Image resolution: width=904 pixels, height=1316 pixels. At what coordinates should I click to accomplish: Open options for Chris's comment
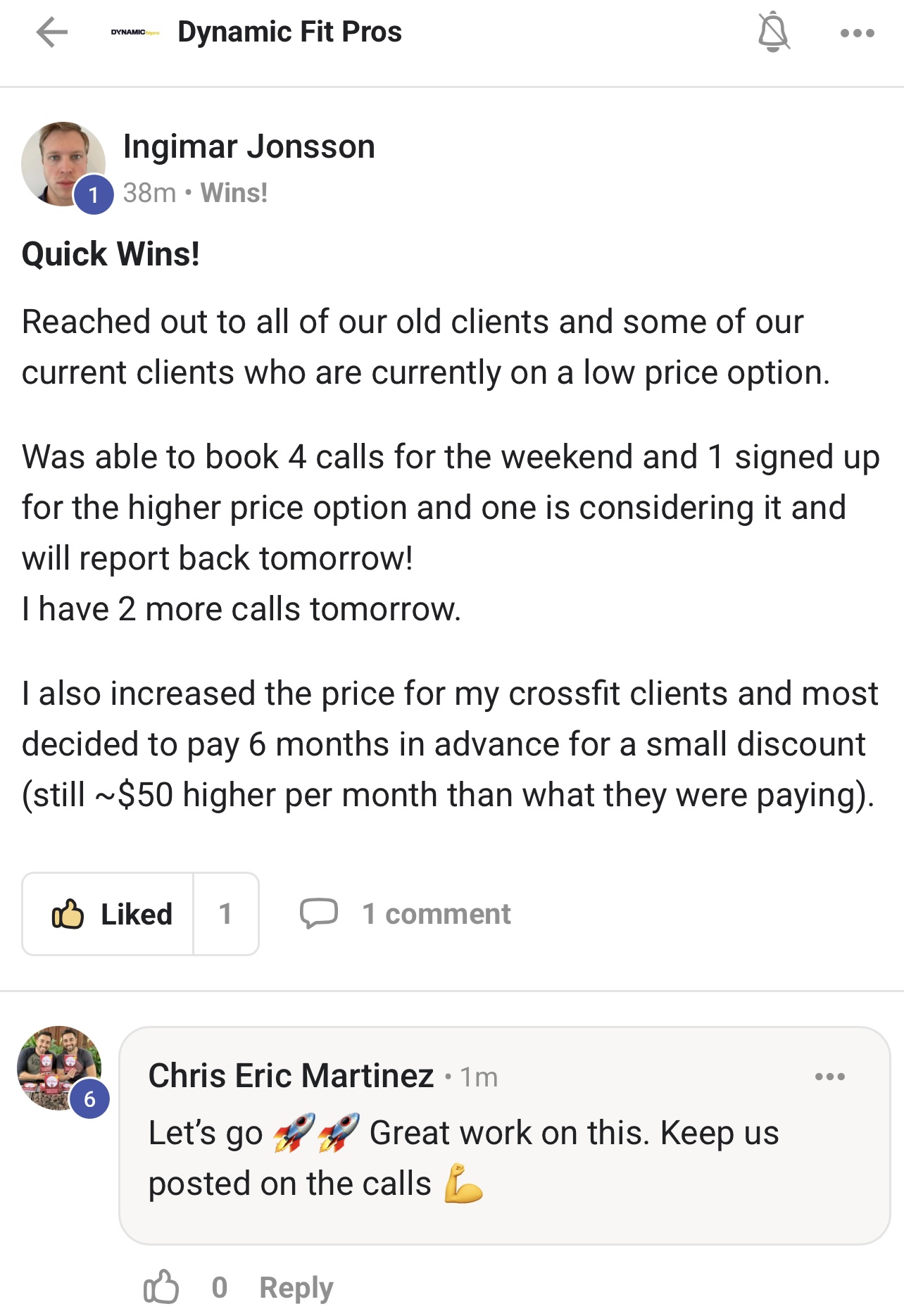(829, 1076)
